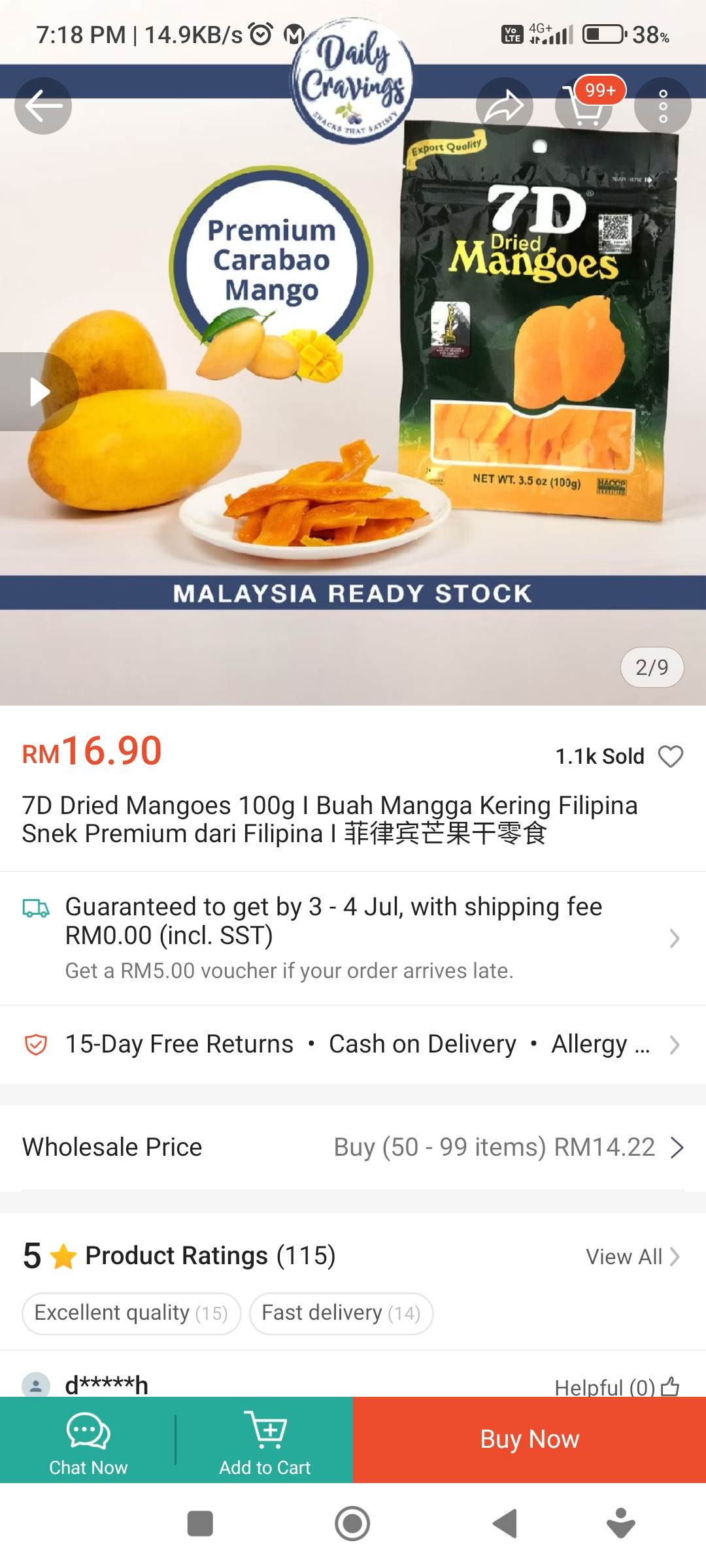Mark d*****h's review as helpful
The width and height of the screenshot is (706, 1568).
pyautogui.click(x=617, y=1386)
